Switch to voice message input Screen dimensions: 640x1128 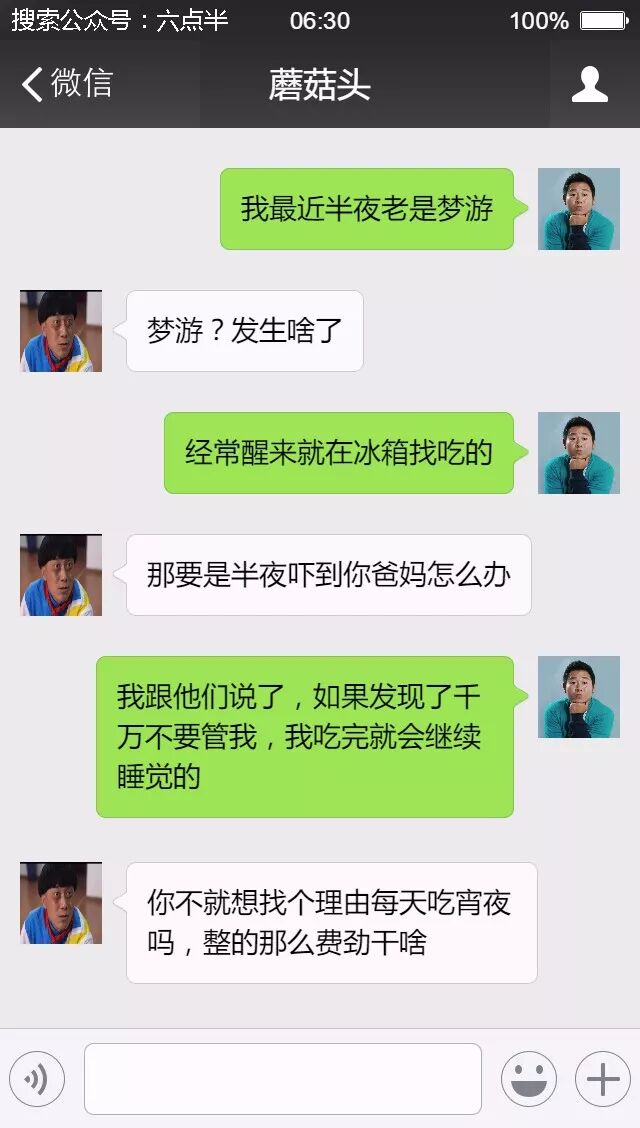(37, 1079)
